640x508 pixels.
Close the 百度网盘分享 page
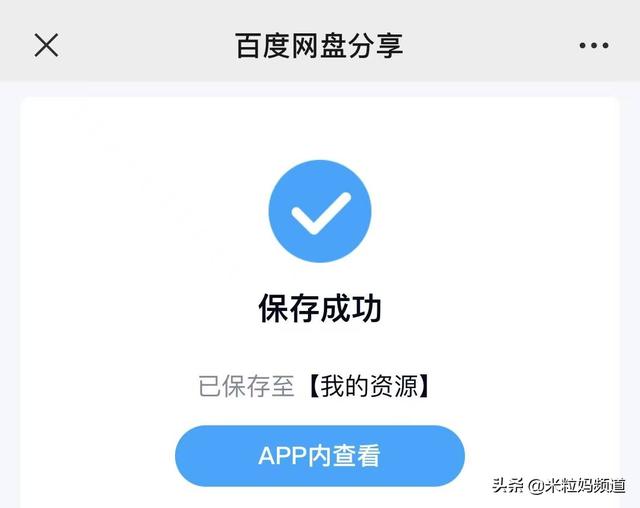click(x=46, y=45)
